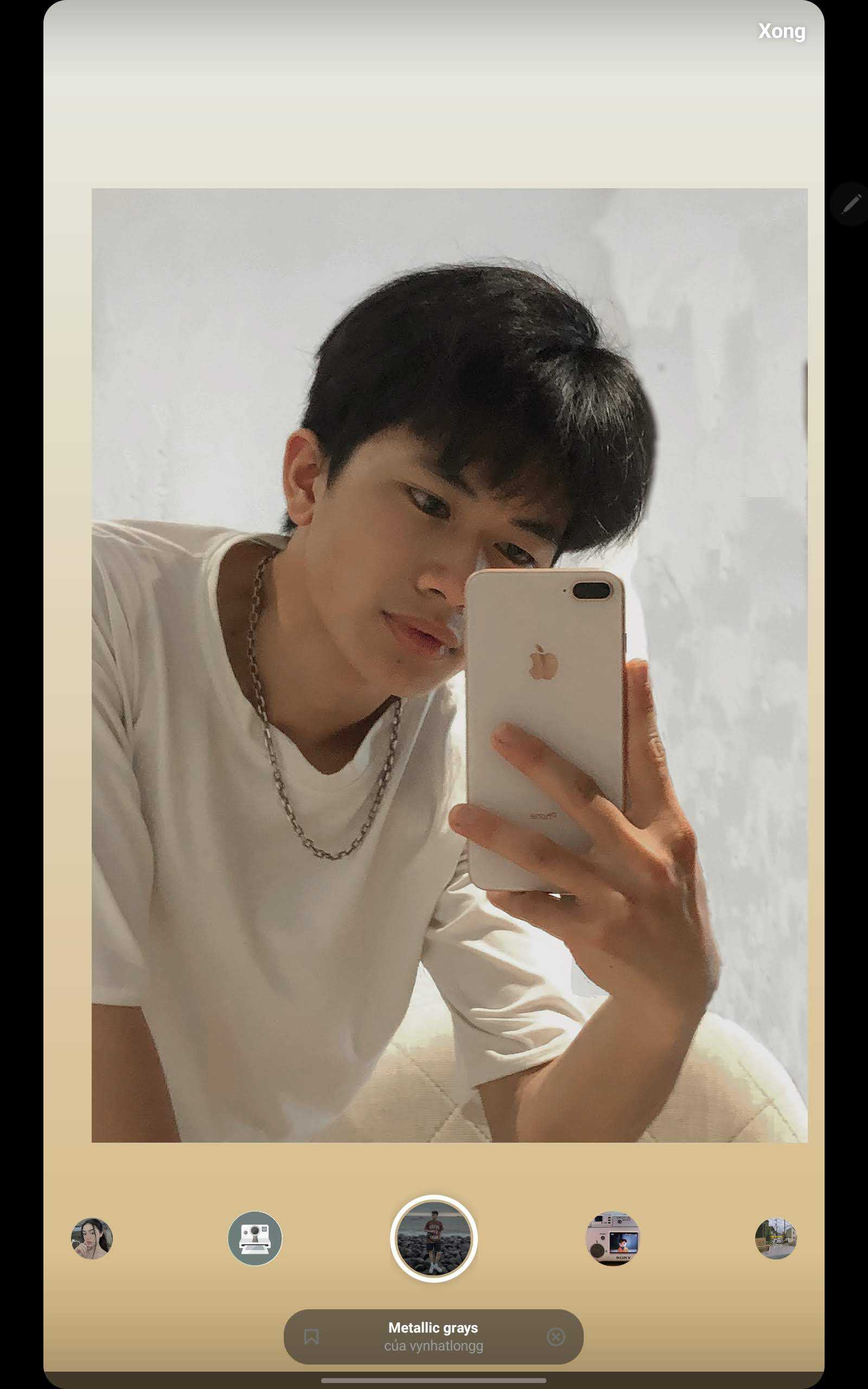Open the pencil drawing tool
This screenshot has height=1389, width=868.
click(x=850, y=204)
